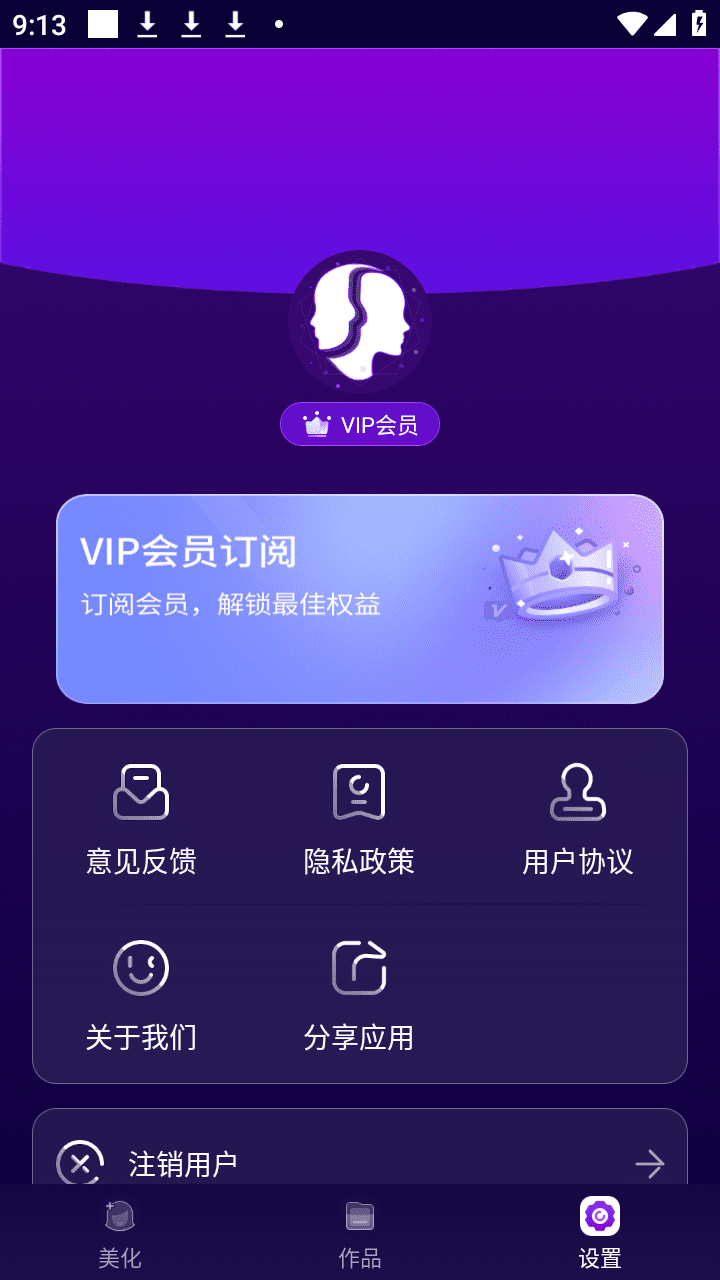Expand the 注销用户 row with right arrow
This screenshot has width=720, height=1280.
(649, 1163)
